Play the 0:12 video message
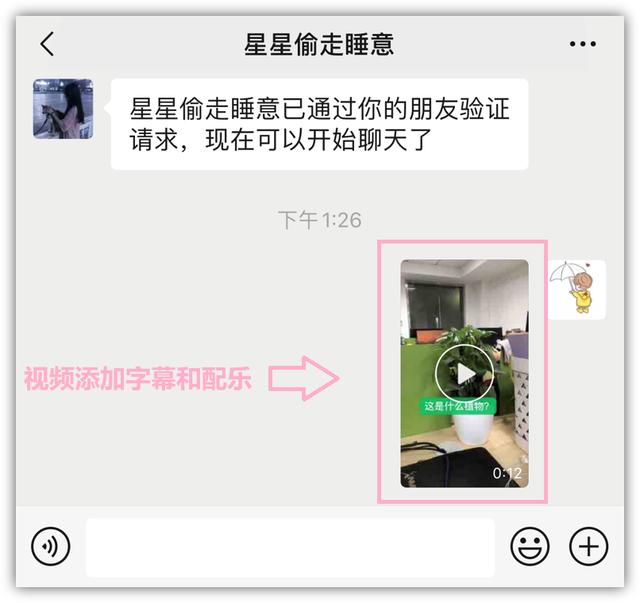This screenshot has height=603, width=640. pyautogui.click(x=463, y=373)
